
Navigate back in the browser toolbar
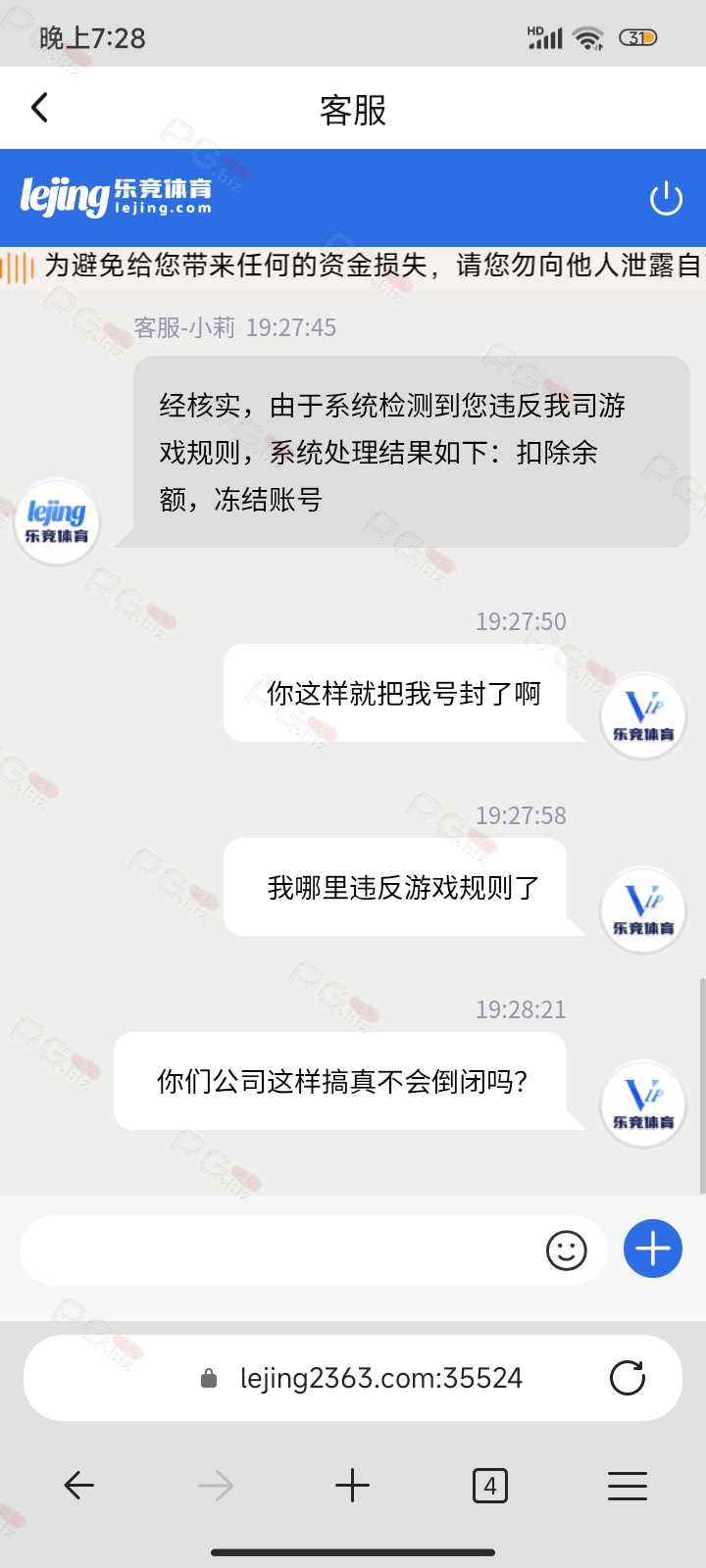[x=78, y=1486]
